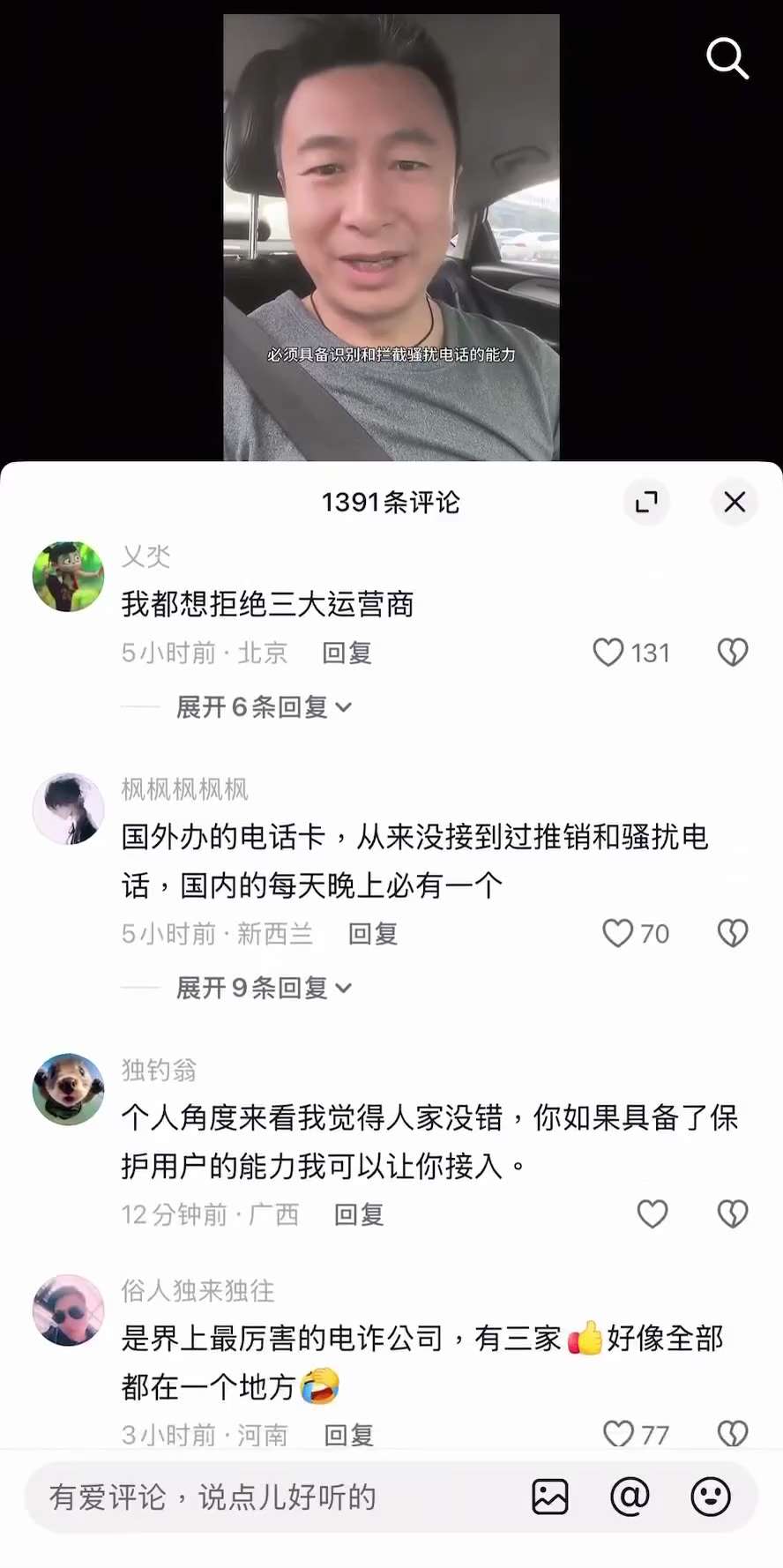Click the dislike icon on 独钓翁's comment
Viewport: 783px width, 1568px height.
point(732,1214)
